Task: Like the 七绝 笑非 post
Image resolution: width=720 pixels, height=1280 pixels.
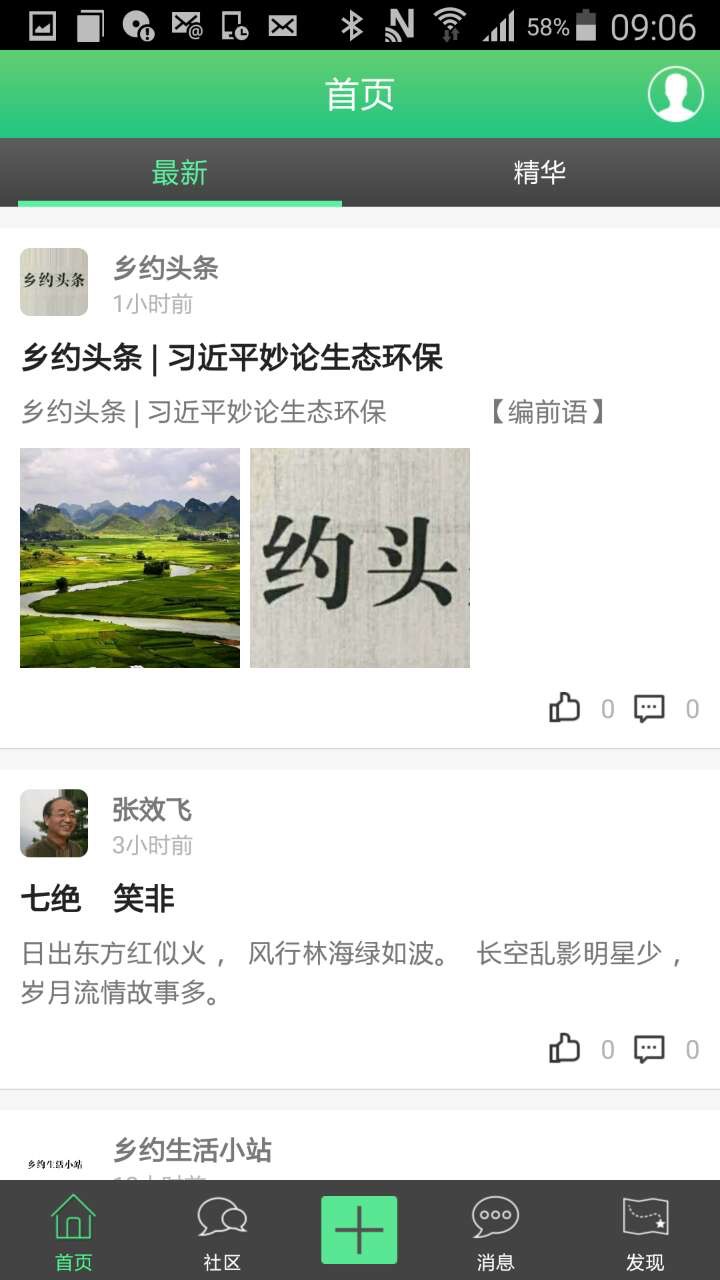Action: pos(565,1049)
